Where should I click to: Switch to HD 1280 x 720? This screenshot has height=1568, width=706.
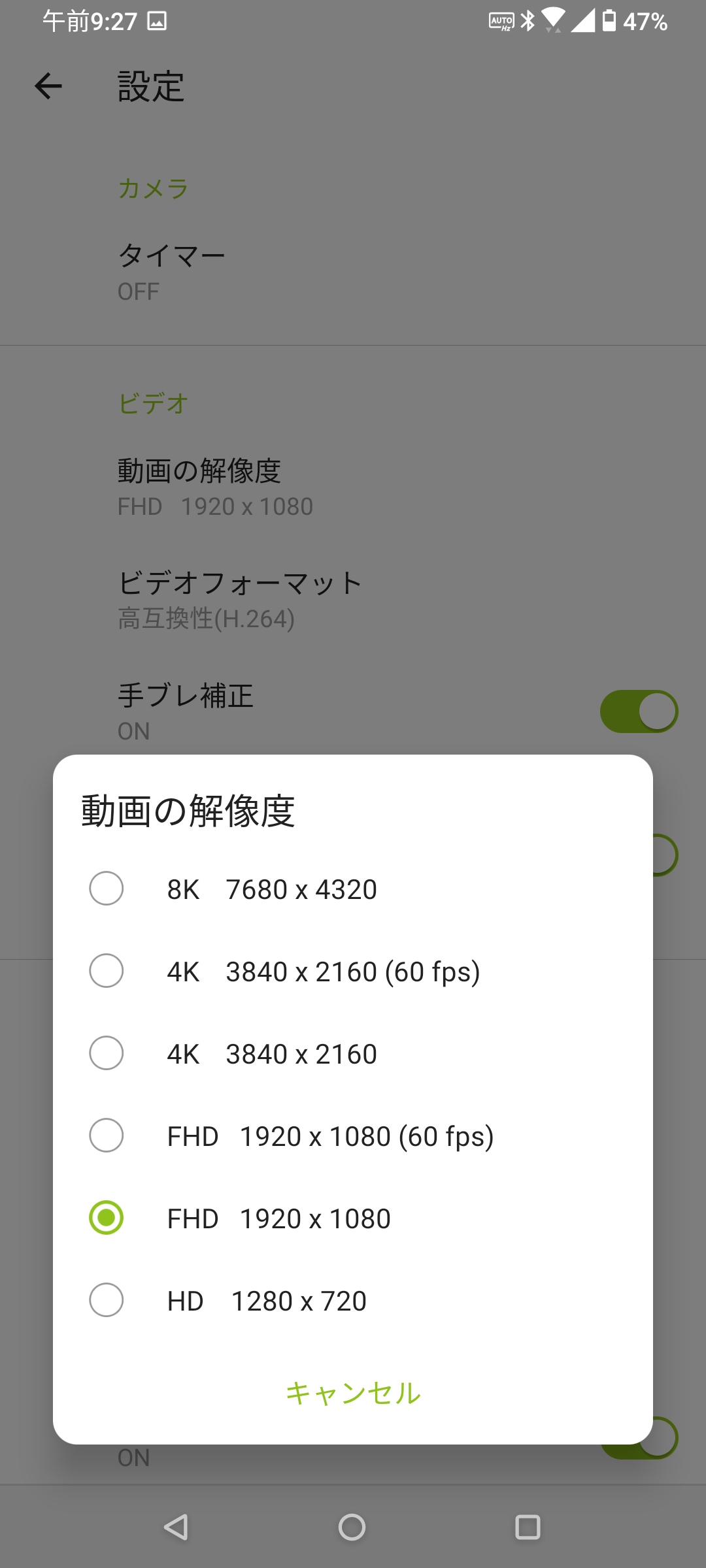[x=107, y=1300]
